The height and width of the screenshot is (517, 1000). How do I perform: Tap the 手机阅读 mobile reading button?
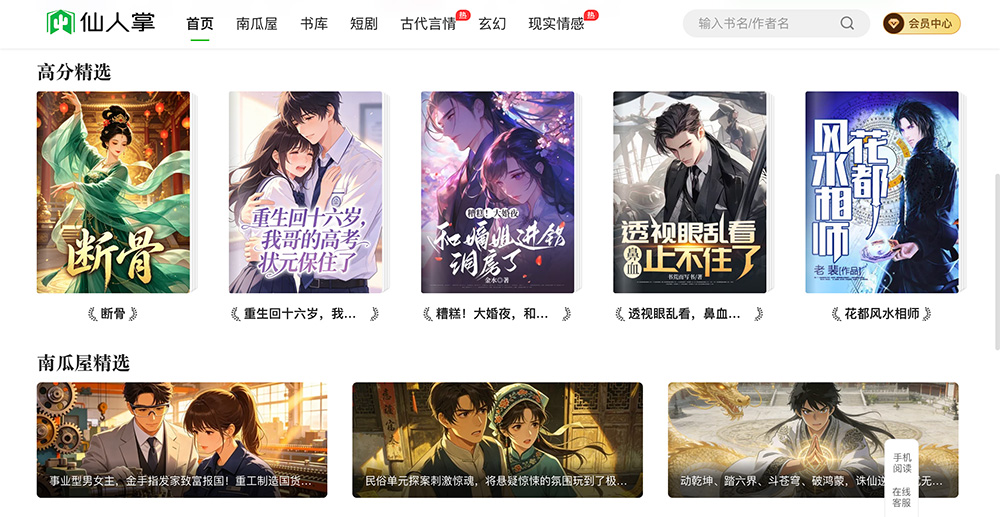coord(902,462)
